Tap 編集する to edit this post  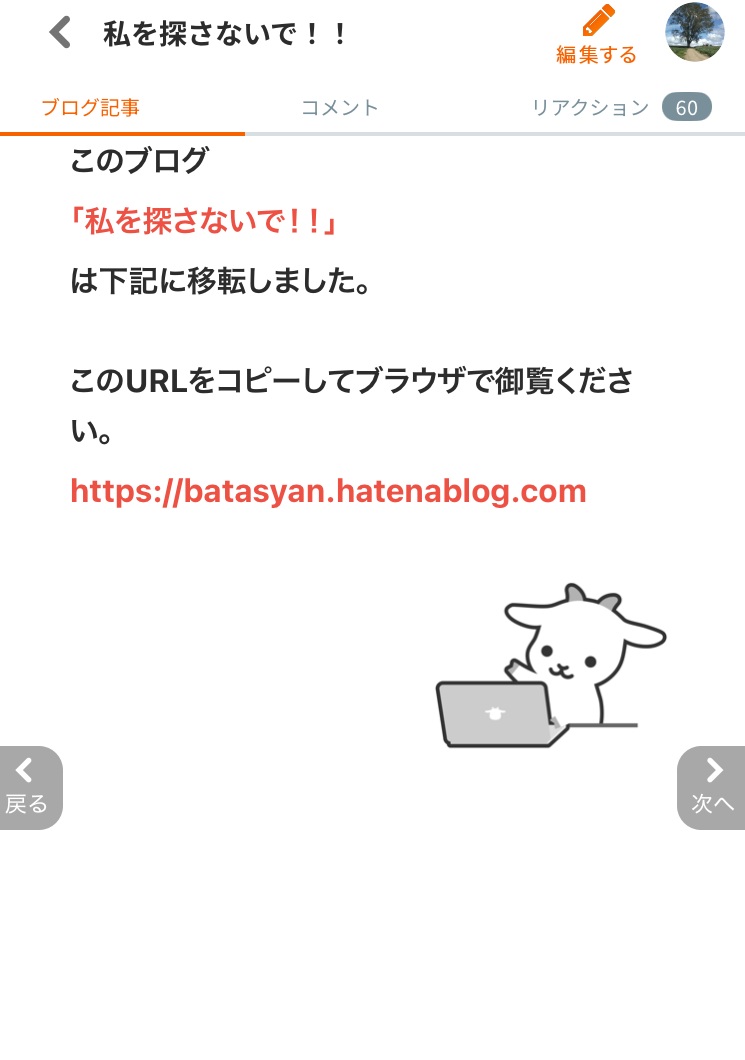point(597,36)
